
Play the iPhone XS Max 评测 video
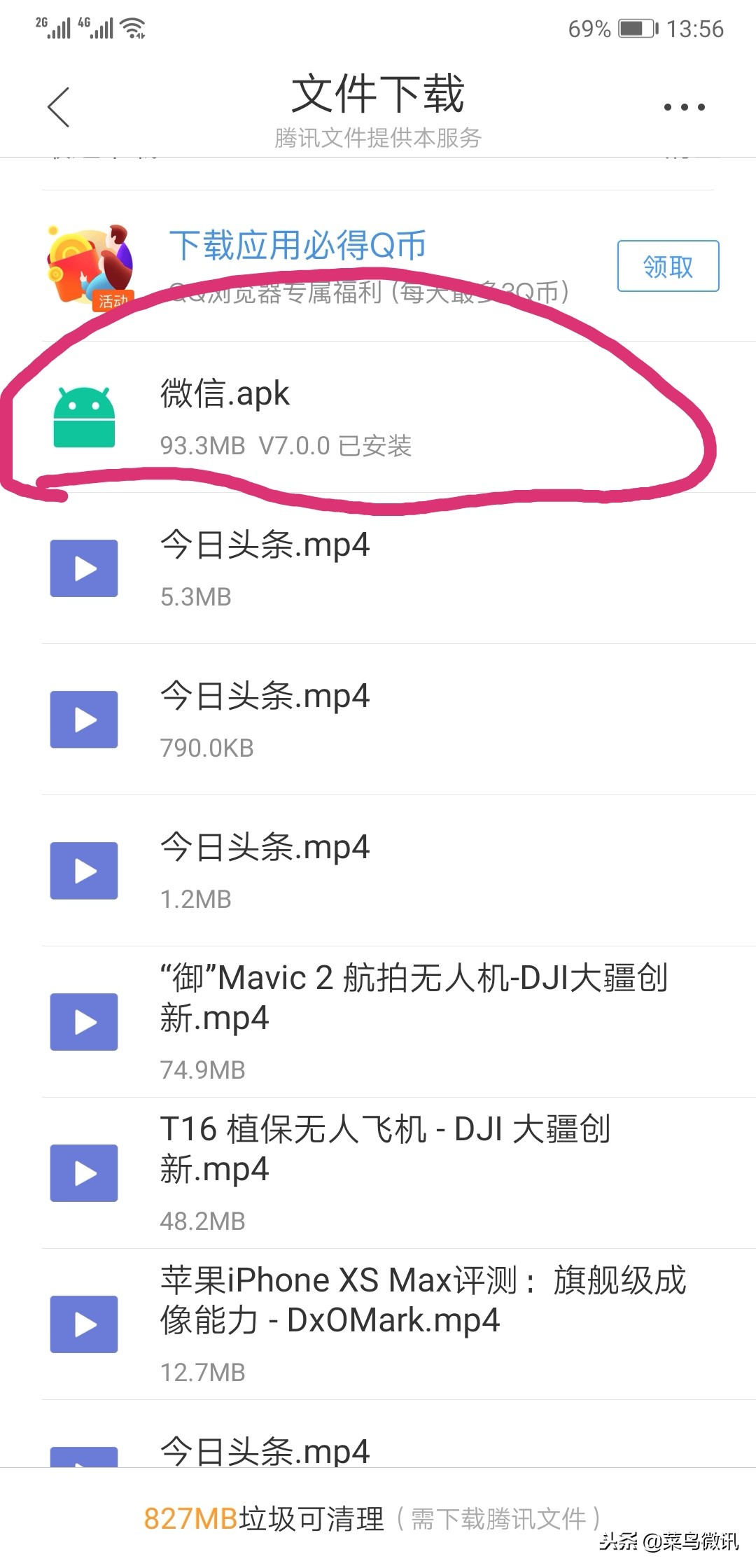click(84, 1323)
